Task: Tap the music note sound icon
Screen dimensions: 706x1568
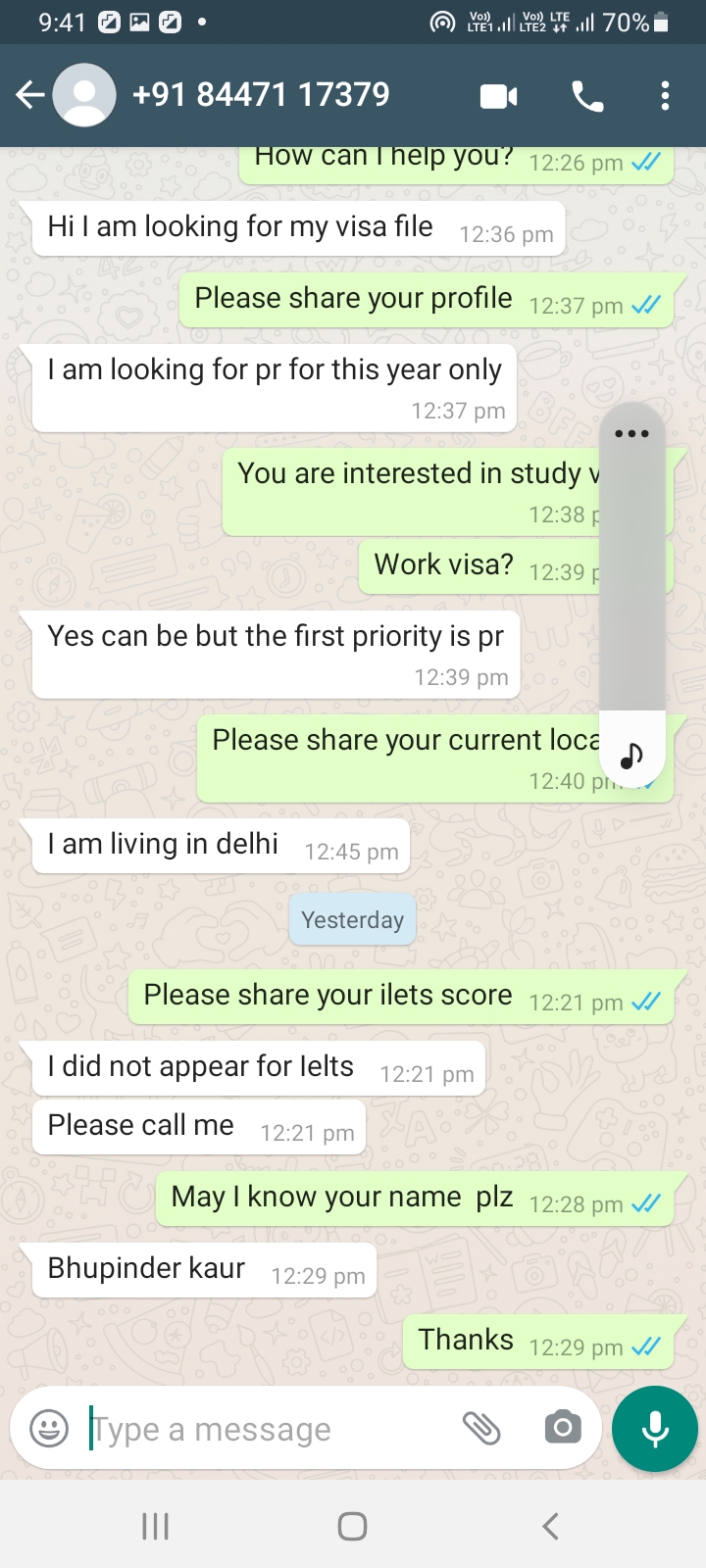Action: [x=632, y=755]
